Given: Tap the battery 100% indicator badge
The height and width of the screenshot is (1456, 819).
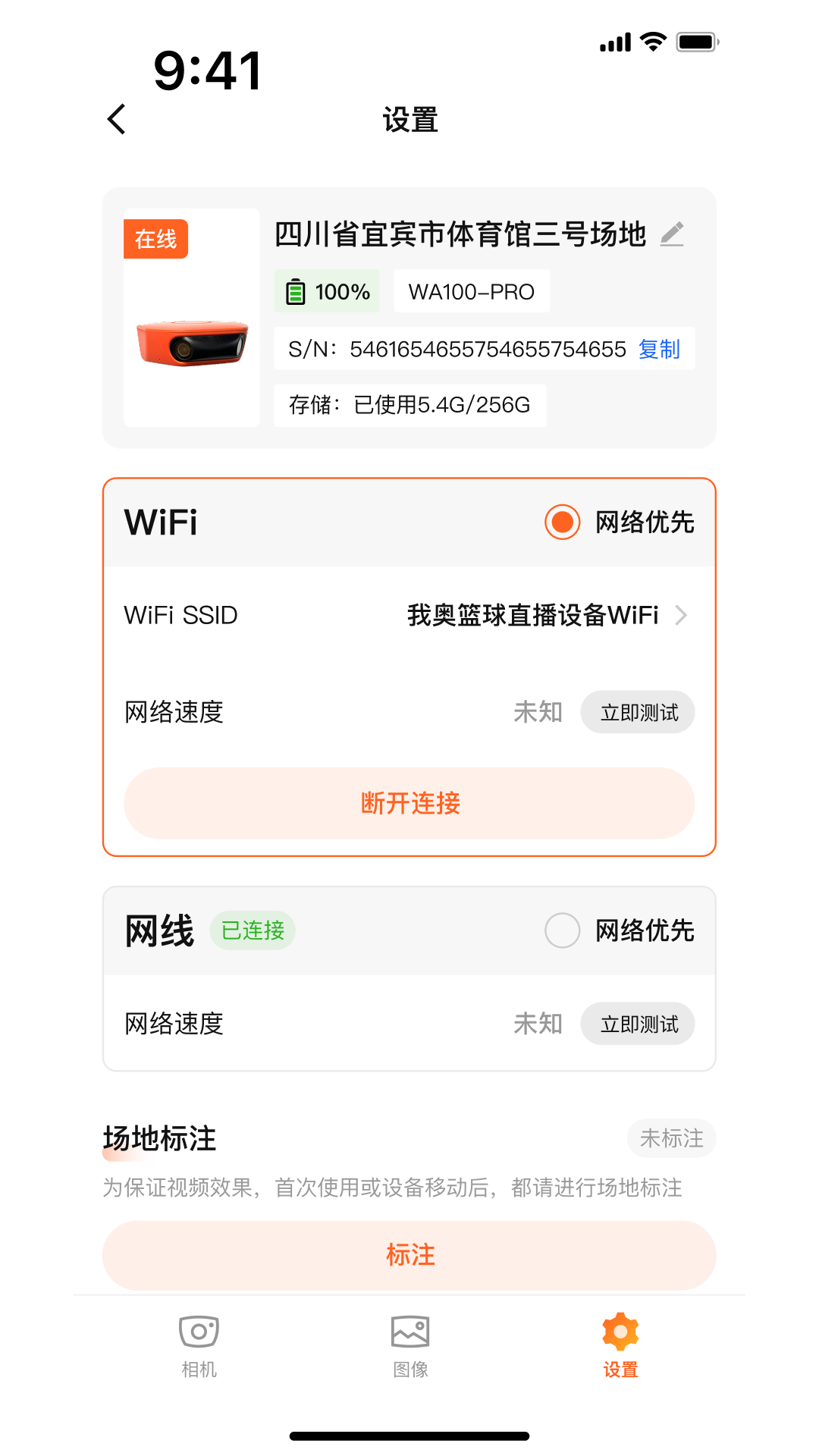Looking at the screenshot, I should (x=327, y=290).
